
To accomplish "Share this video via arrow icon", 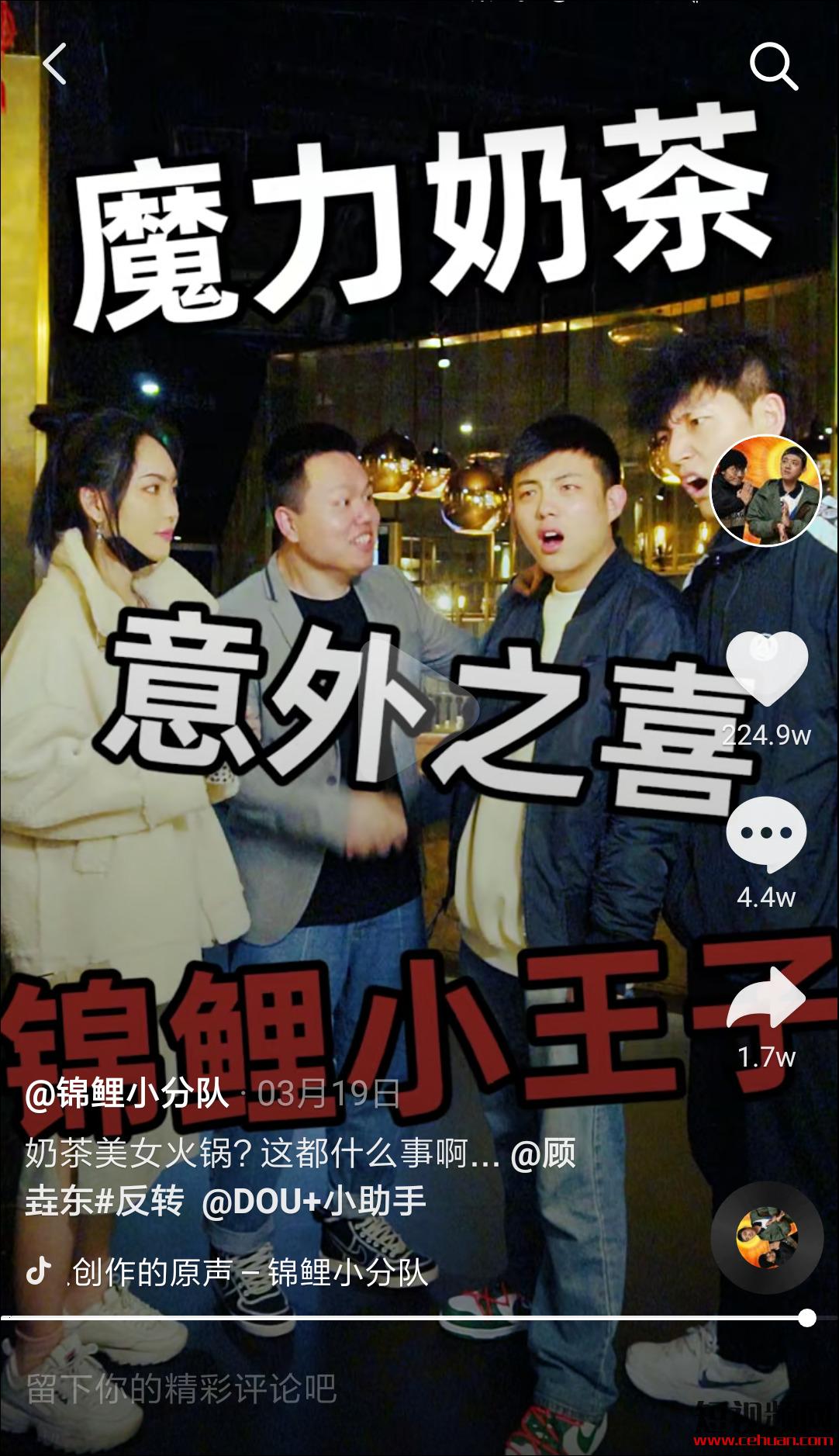I will pyautogui.click(x=766, y=999).
